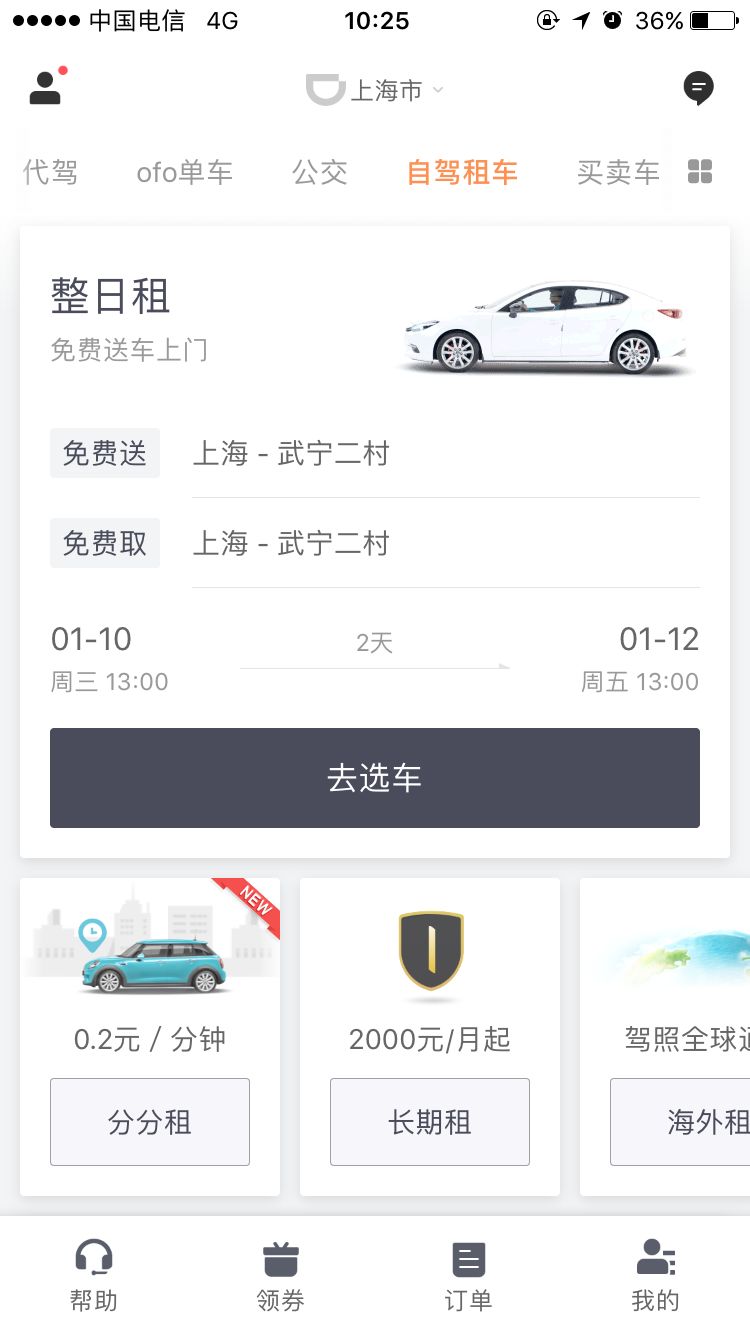Change the 01-12 return date
The width and height of the screenshot is (750, 1334).
(x=640, y=657)
